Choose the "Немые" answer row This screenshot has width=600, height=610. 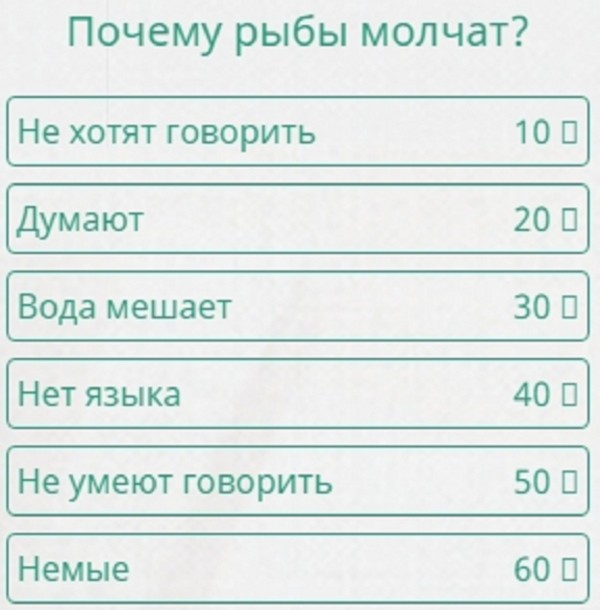[298, 570]
